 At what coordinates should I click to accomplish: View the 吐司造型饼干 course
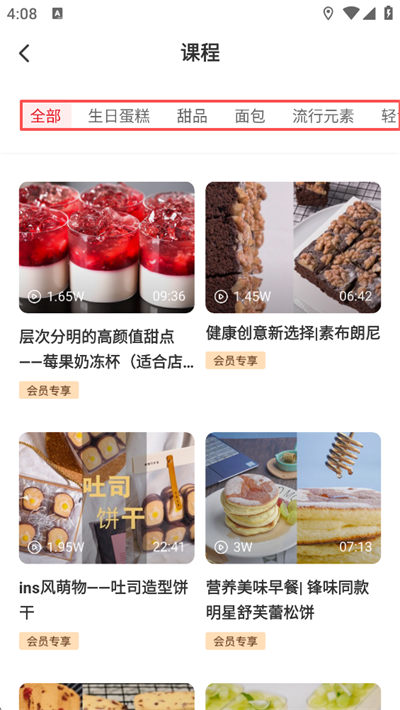106,541
